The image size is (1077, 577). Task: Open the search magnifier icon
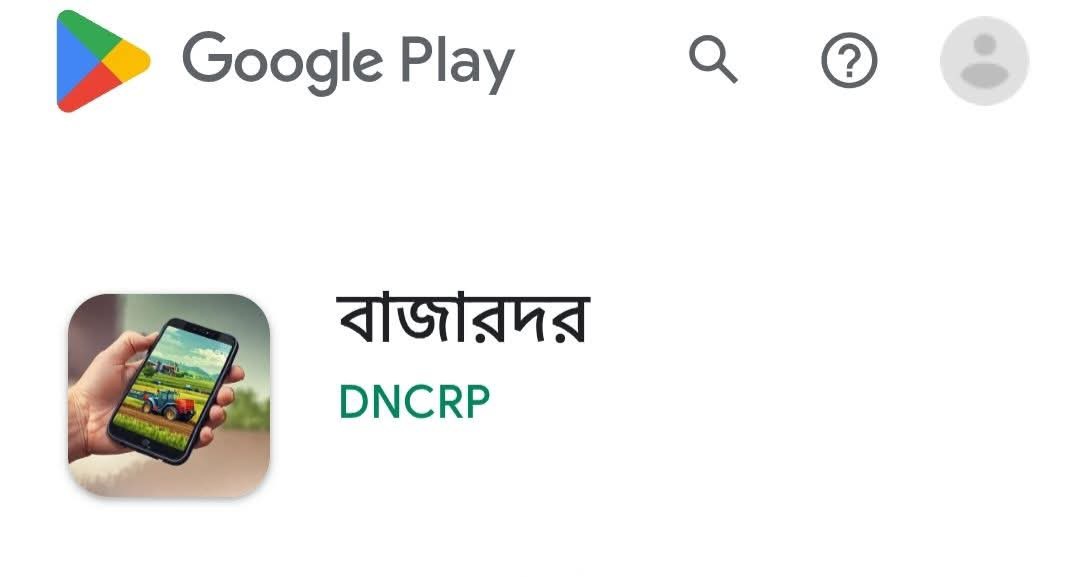pos(713,61)
